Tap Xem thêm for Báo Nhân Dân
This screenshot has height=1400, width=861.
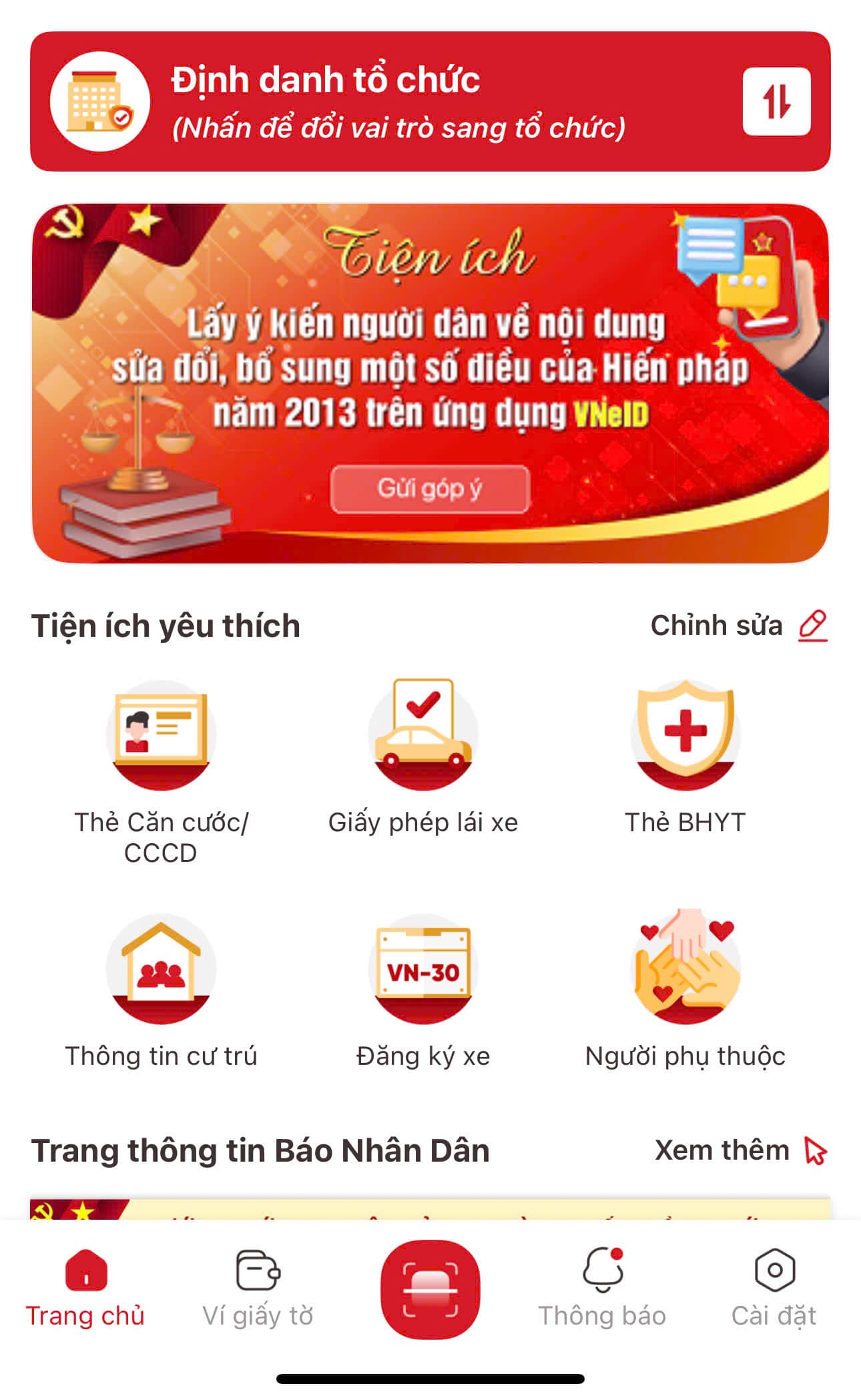coord(740,1150)
